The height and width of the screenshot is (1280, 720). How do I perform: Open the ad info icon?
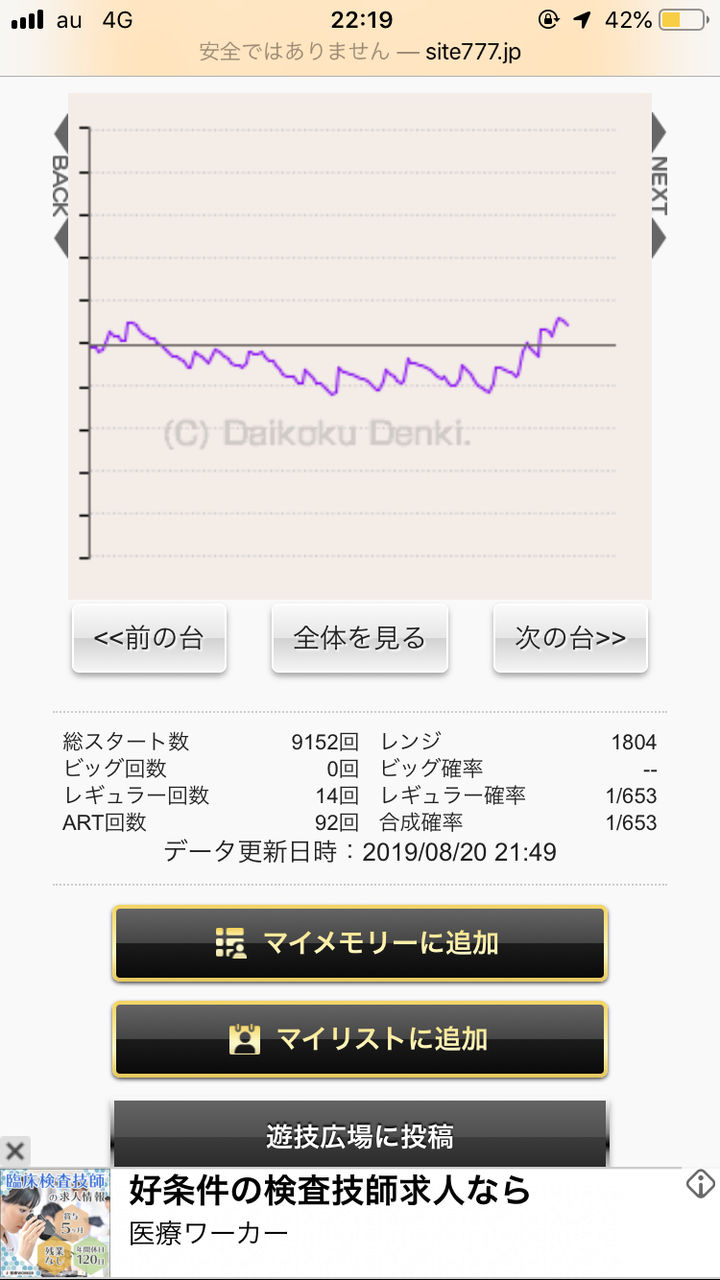point(700,1184)
